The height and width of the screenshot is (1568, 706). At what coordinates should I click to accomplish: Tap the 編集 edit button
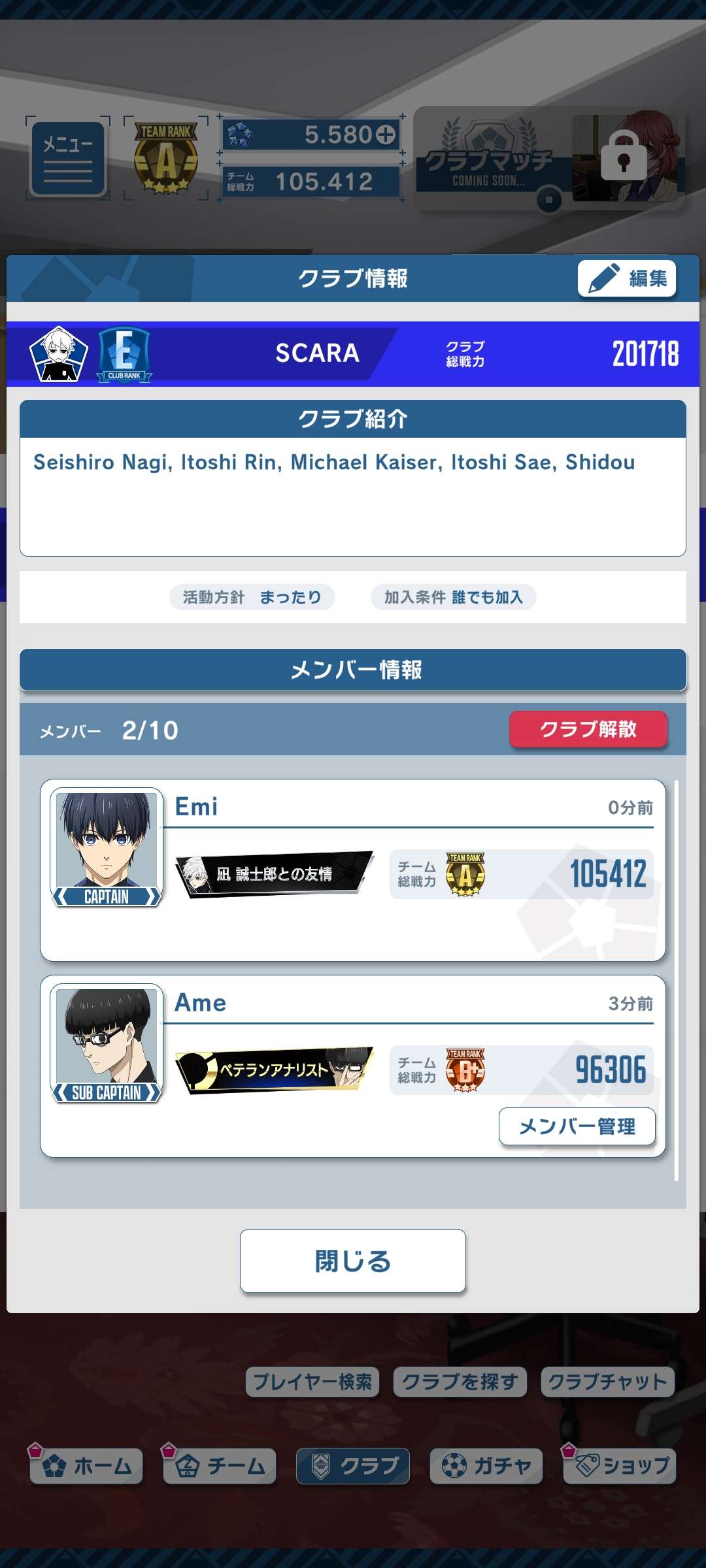tap(626, 278)
